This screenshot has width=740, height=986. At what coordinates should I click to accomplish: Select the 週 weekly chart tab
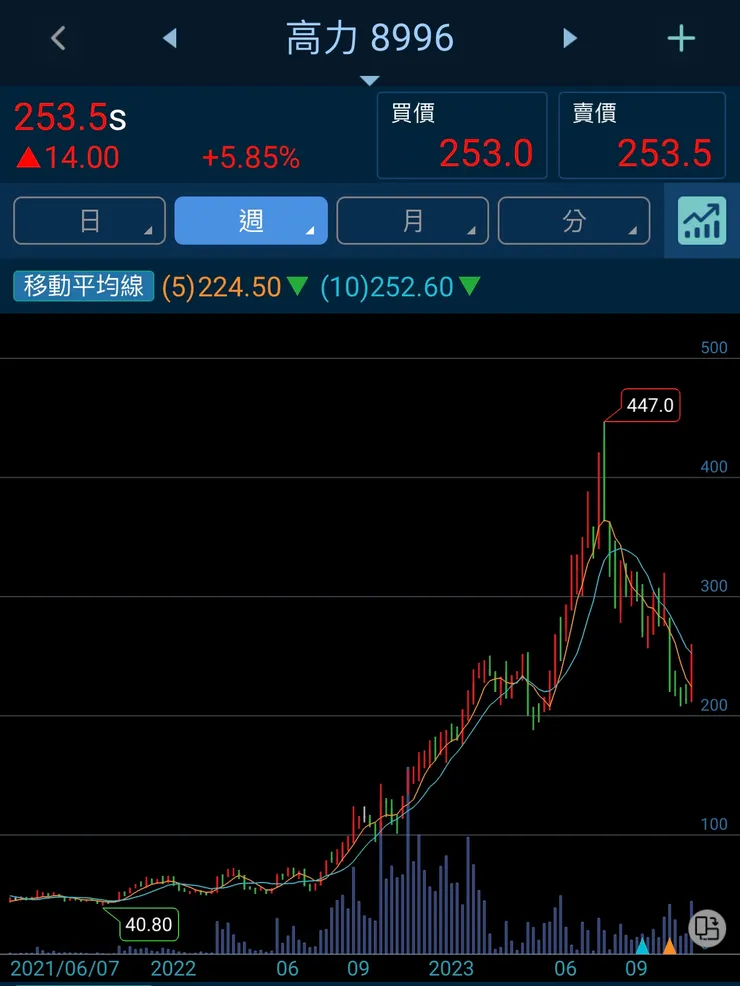[251, 221]
